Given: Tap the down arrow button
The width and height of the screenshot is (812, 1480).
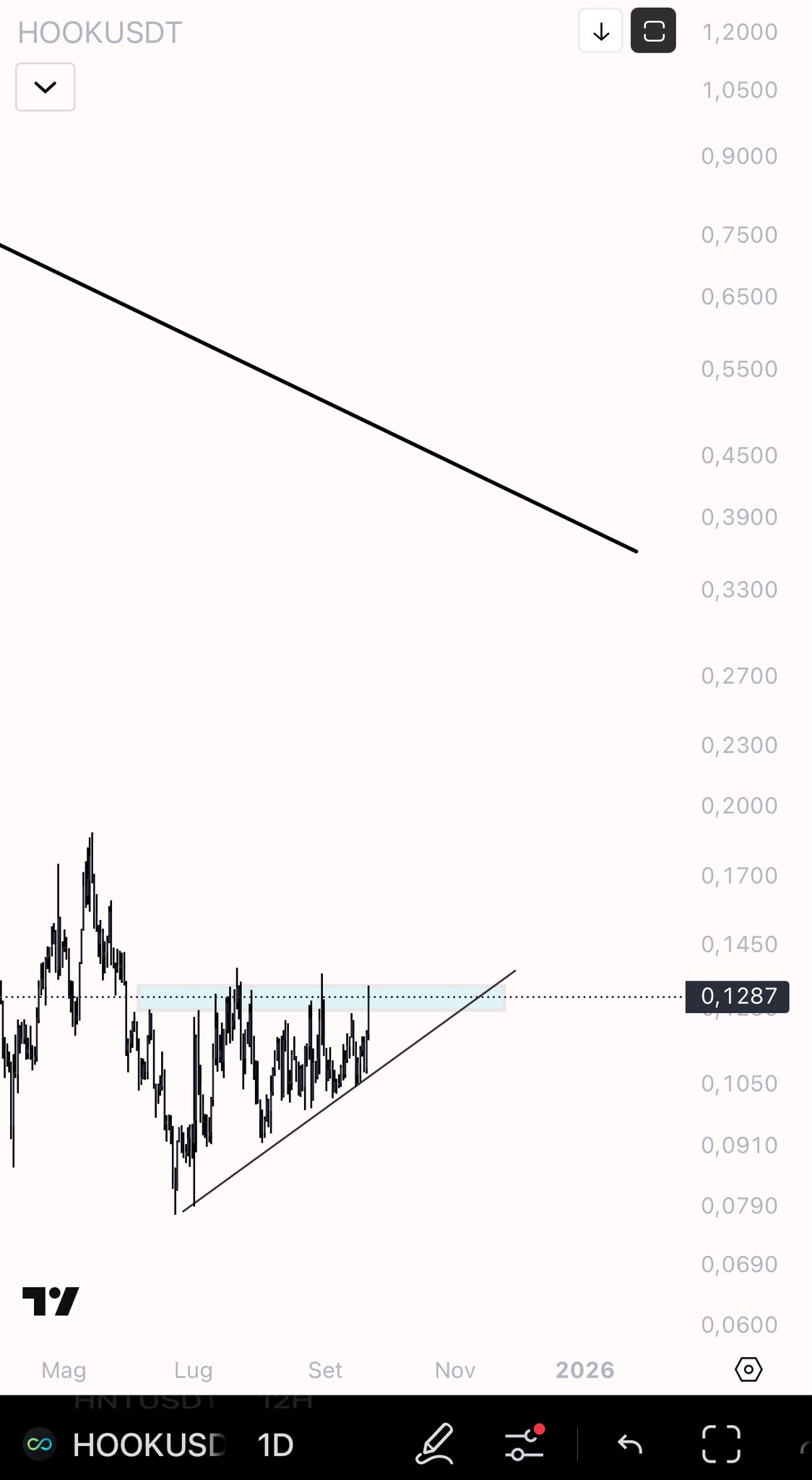Looking at the screenshot, I should pos(600,31).
